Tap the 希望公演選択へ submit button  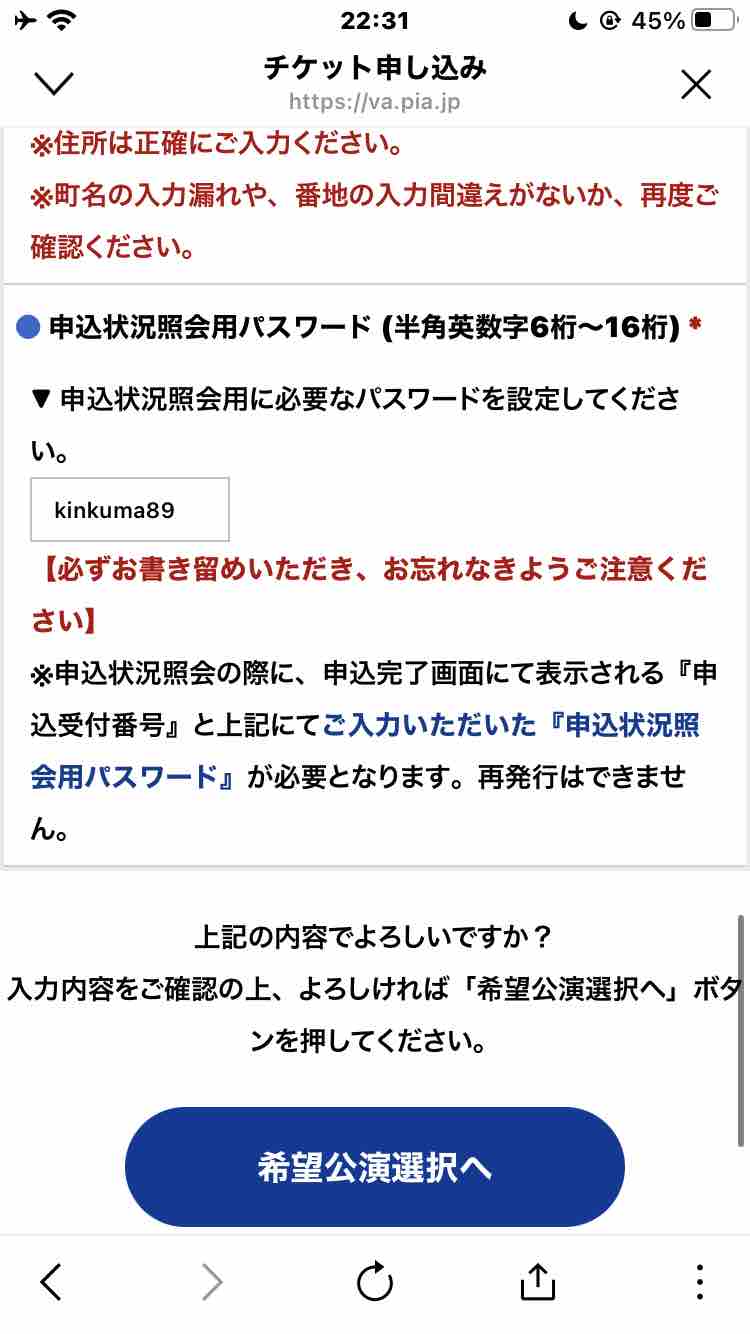pyautogui.click(x=374, y=1165)
